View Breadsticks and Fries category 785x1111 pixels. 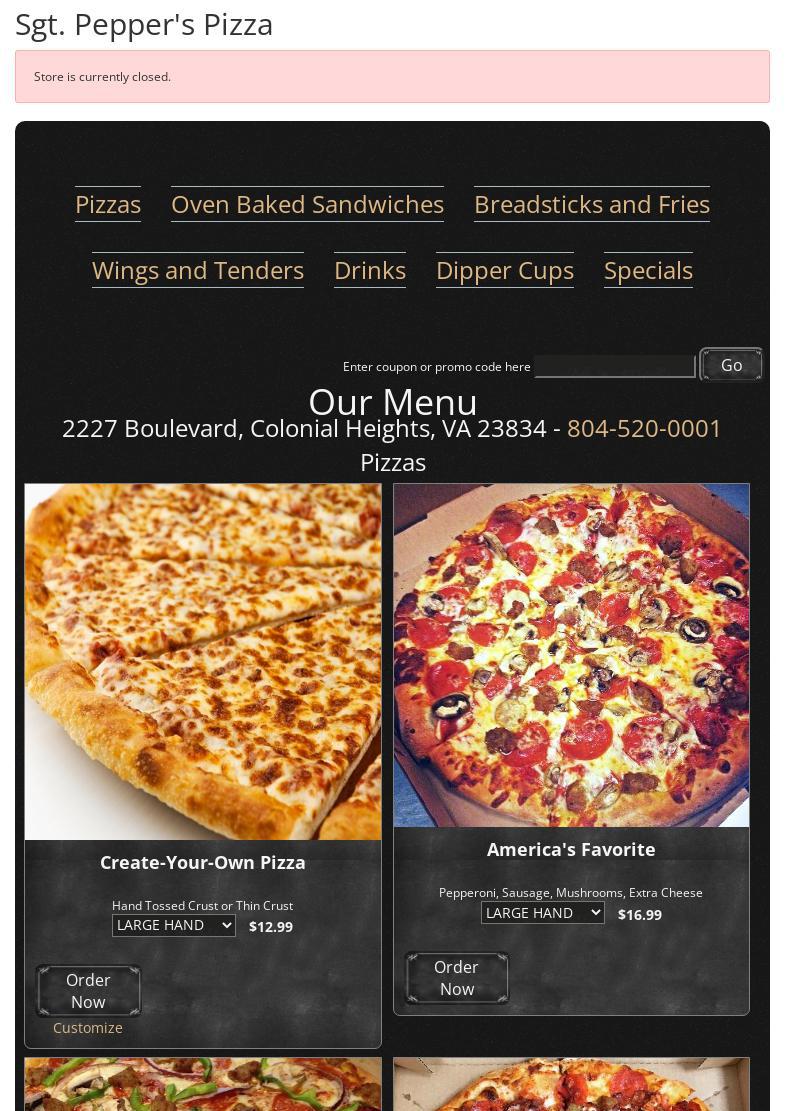click(x=591, y=204)
